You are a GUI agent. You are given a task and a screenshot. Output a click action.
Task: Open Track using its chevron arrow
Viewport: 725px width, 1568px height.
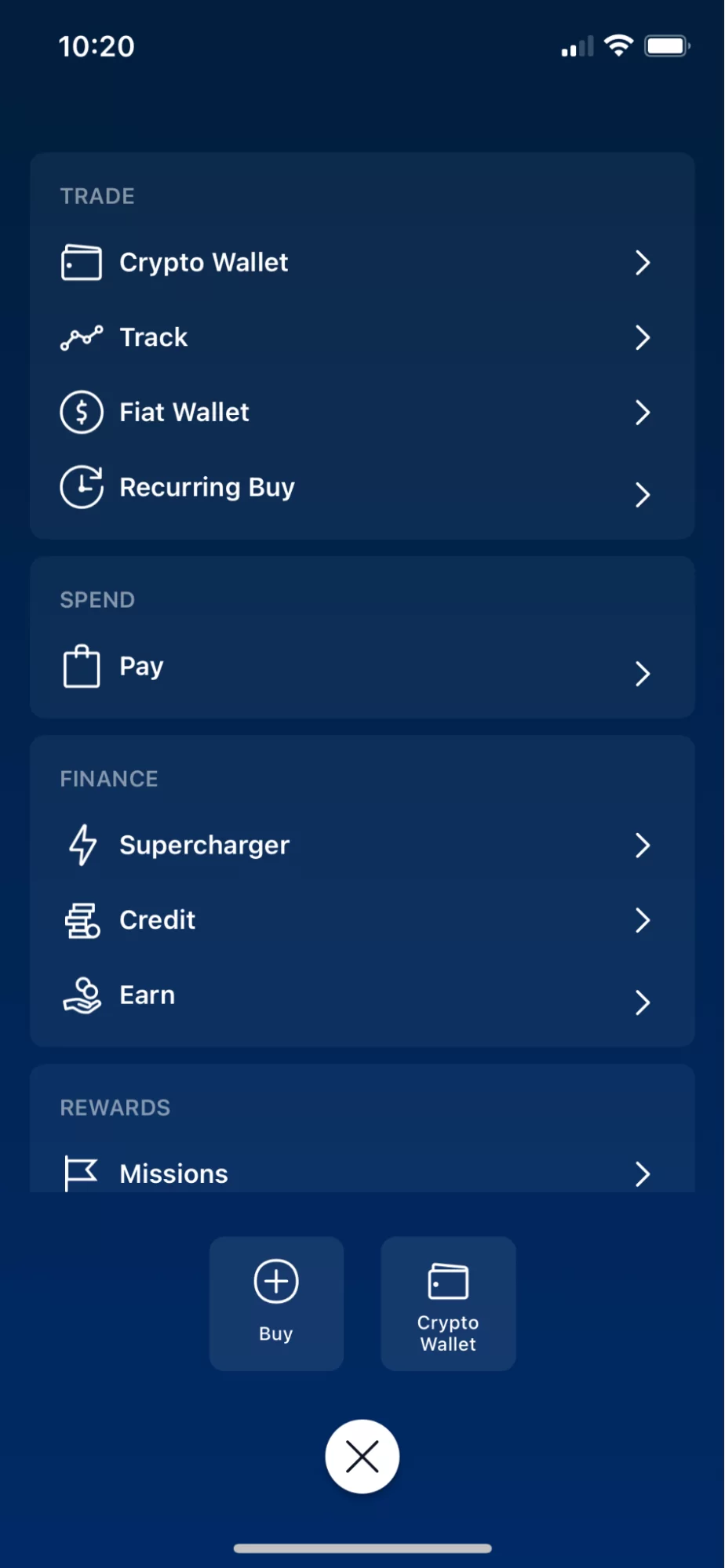coord(643,337)
